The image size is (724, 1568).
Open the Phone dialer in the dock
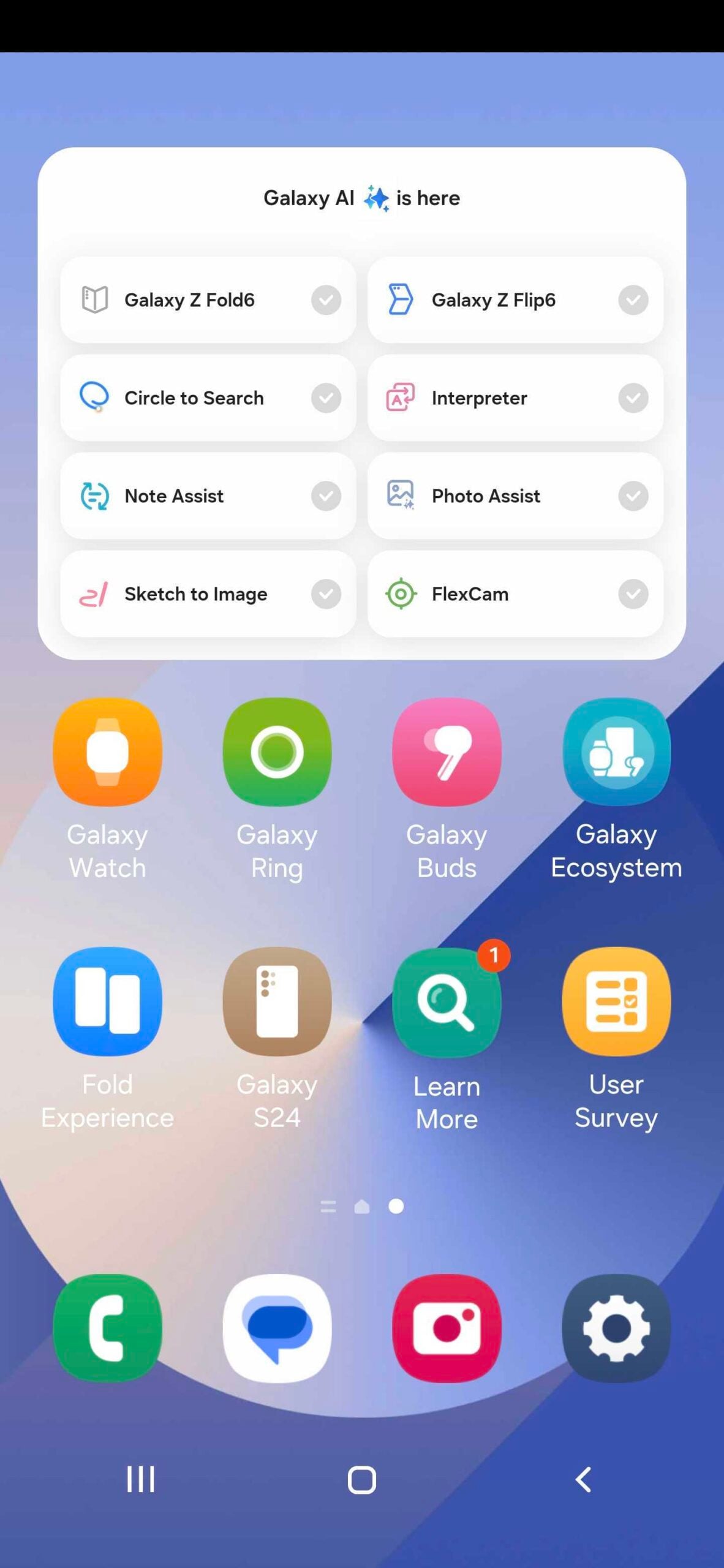(108, 1328)
